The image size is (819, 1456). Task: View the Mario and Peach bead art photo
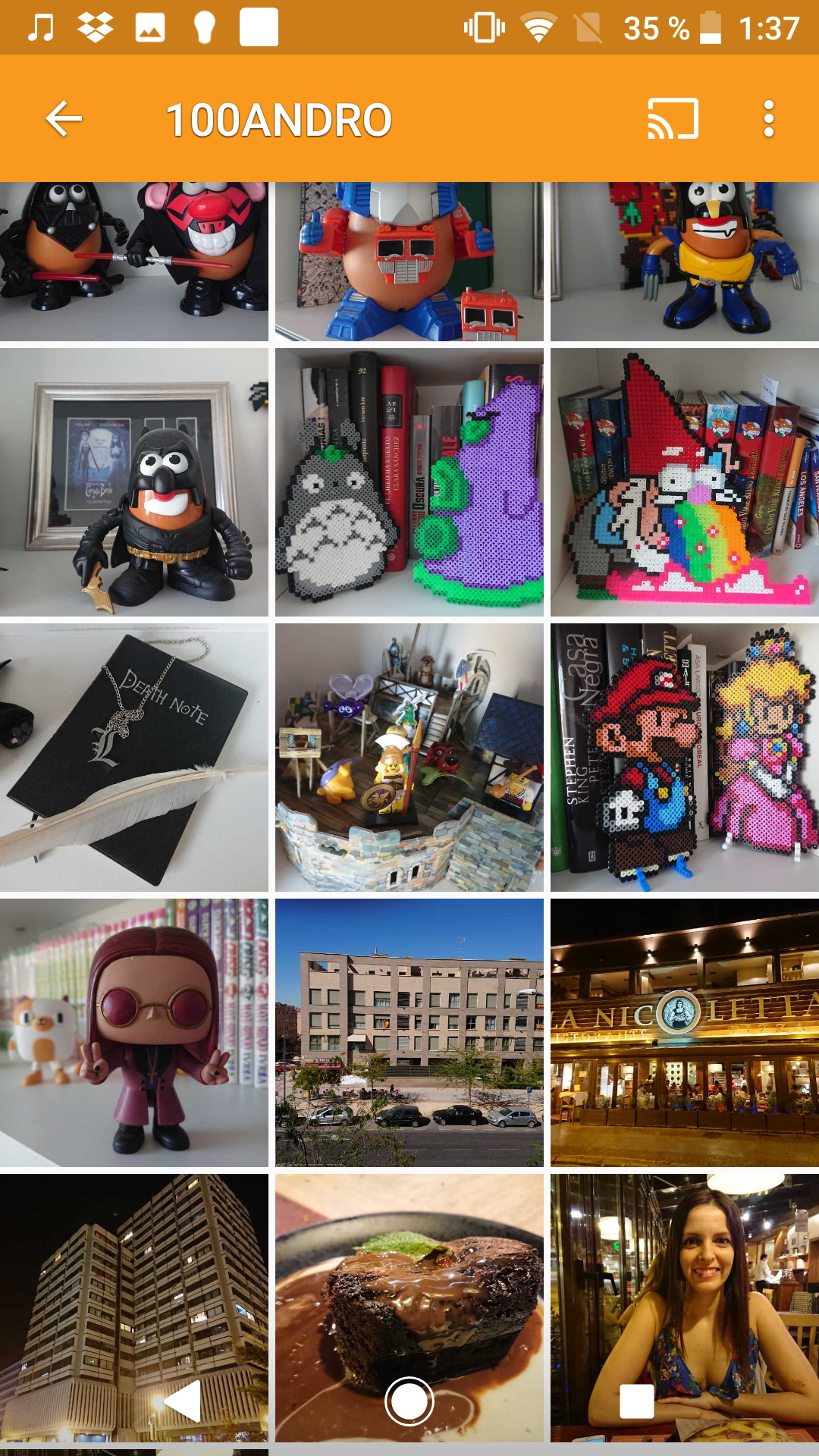(x=685, y=758)
